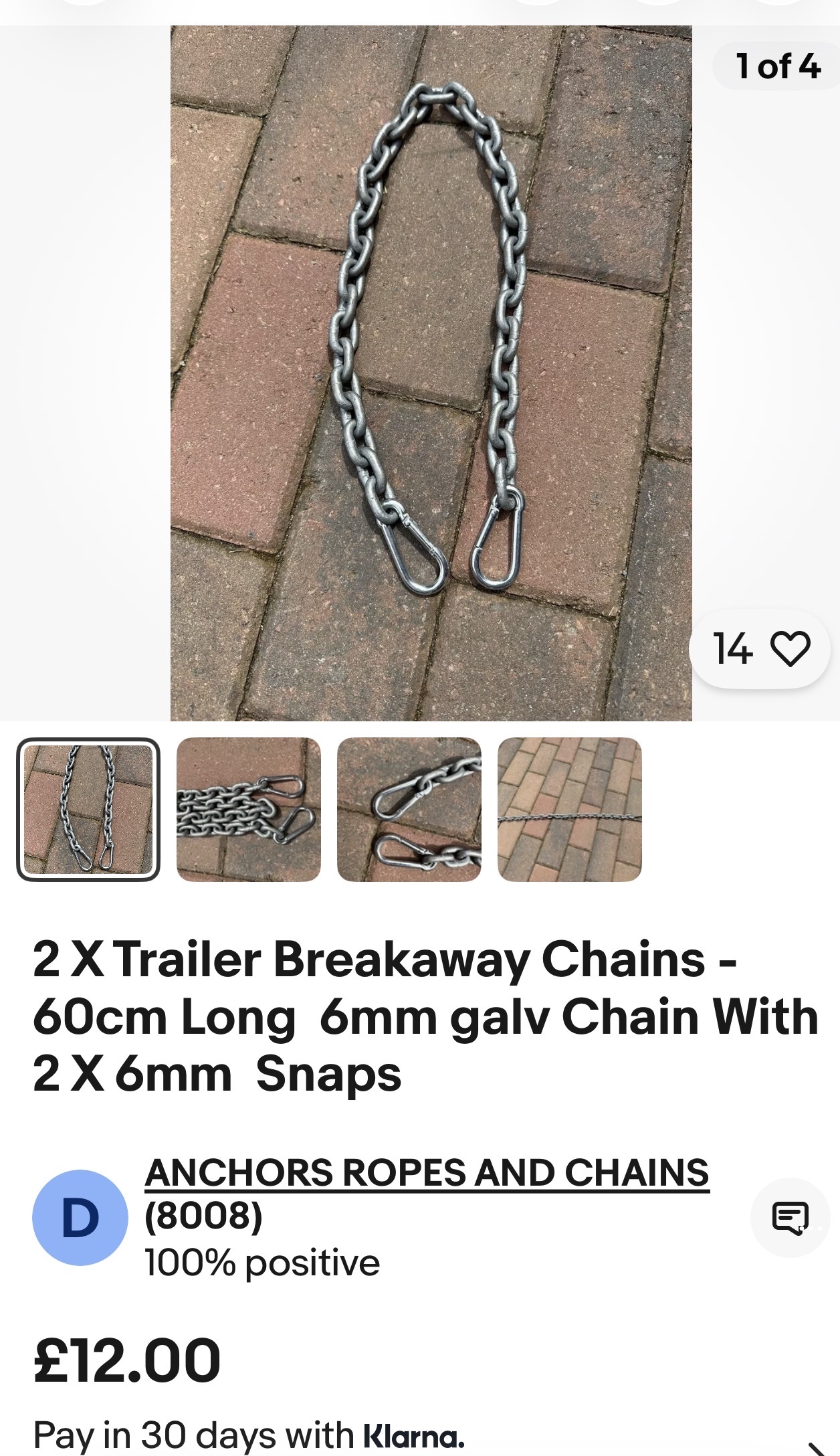This screenshot has height=1456, width=840.
Task: Open seller ANCHORS ROPES AND CHAINS profile
Action: pyautogui.click(x=427, y=1172)
